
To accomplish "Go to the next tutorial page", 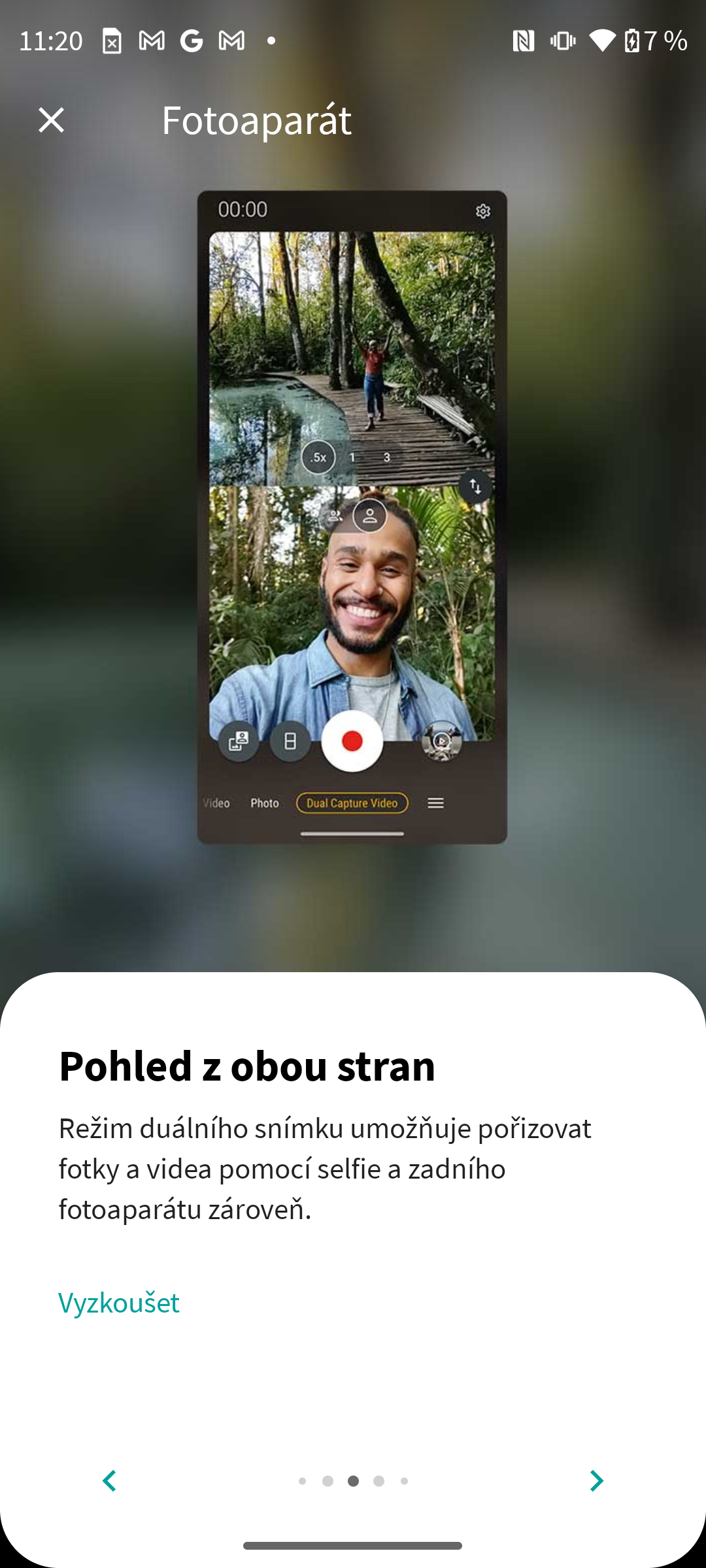I will click(596, 1480).
